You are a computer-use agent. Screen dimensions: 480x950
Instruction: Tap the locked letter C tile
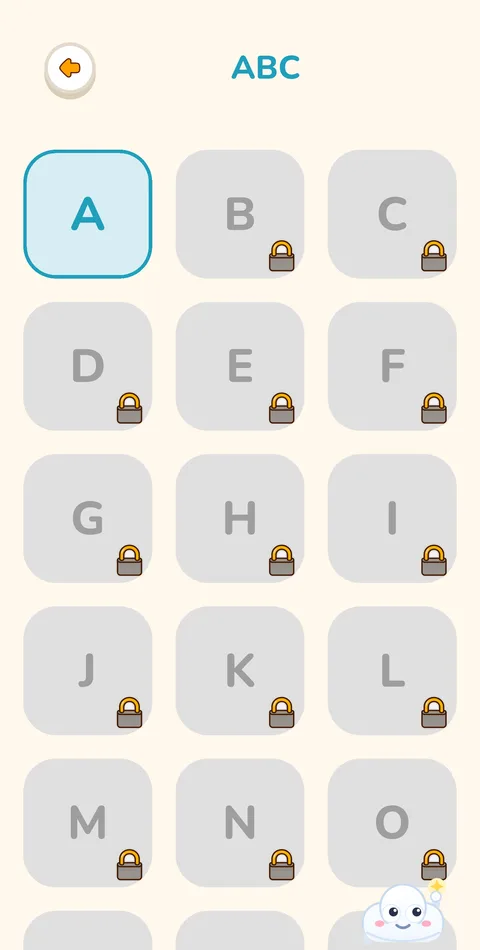[x=392, y=214]
